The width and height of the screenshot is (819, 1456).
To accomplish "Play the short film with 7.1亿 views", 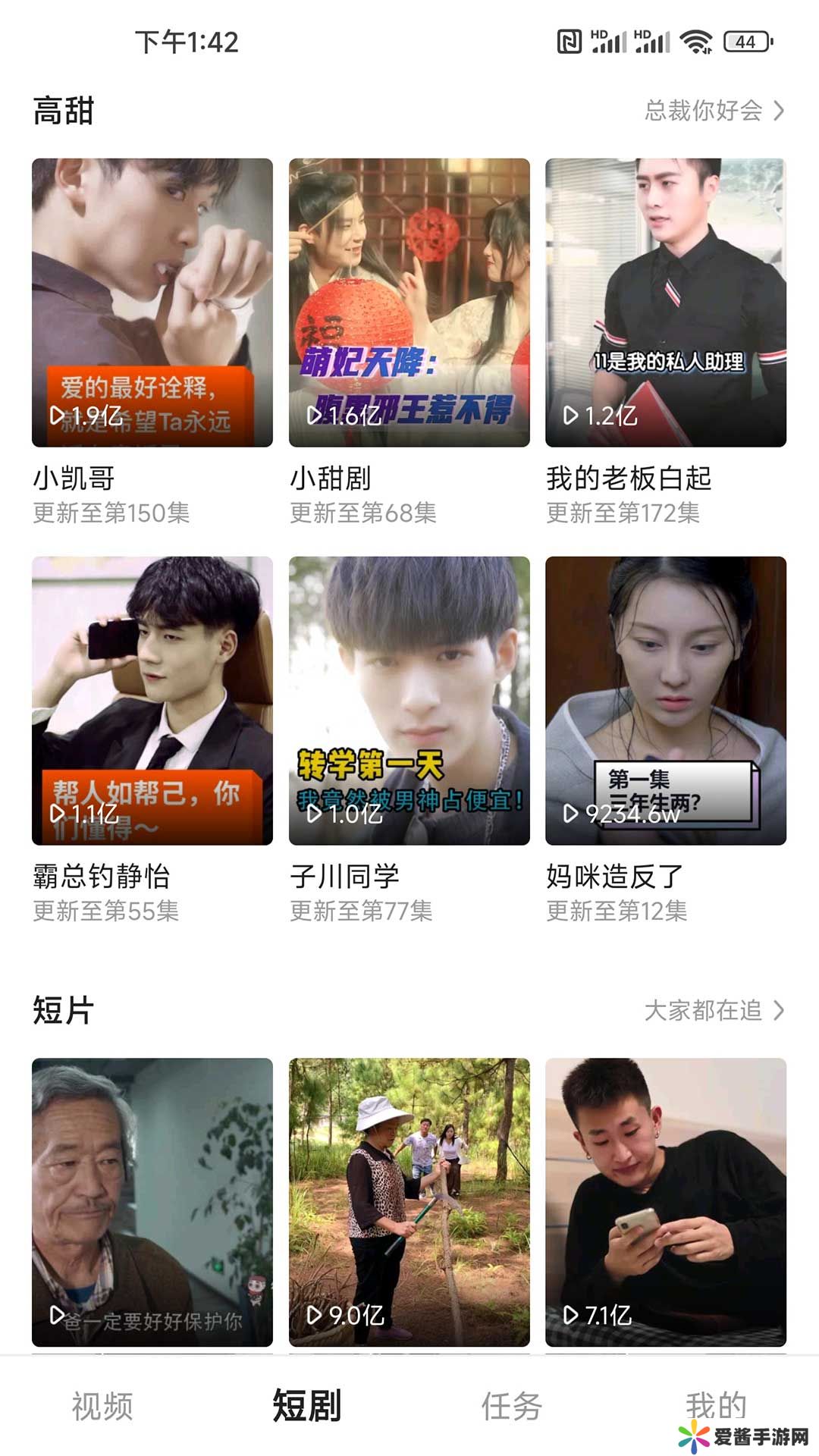I will click(x=665, y=1202).
